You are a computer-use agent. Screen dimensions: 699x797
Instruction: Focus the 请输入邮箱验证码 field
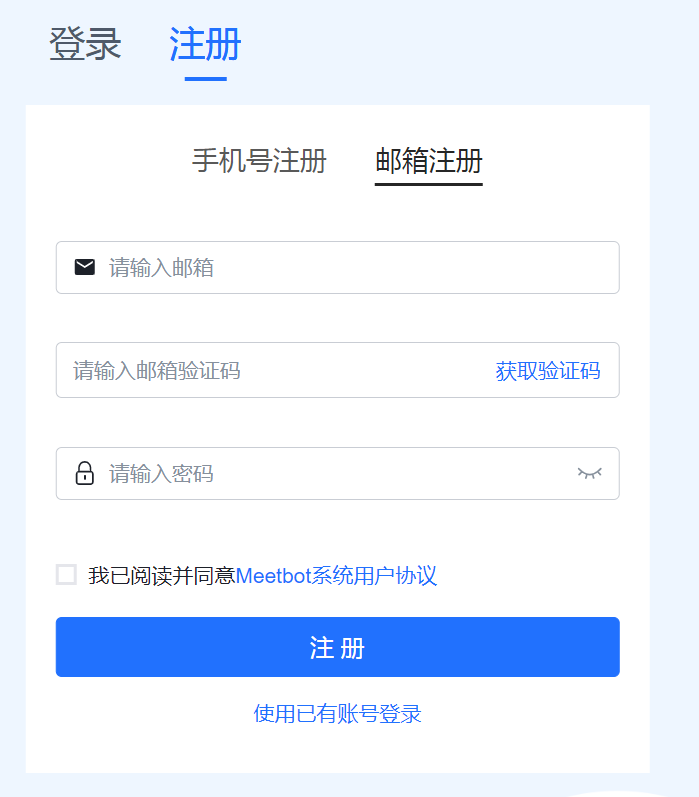(x=270, y=371)
